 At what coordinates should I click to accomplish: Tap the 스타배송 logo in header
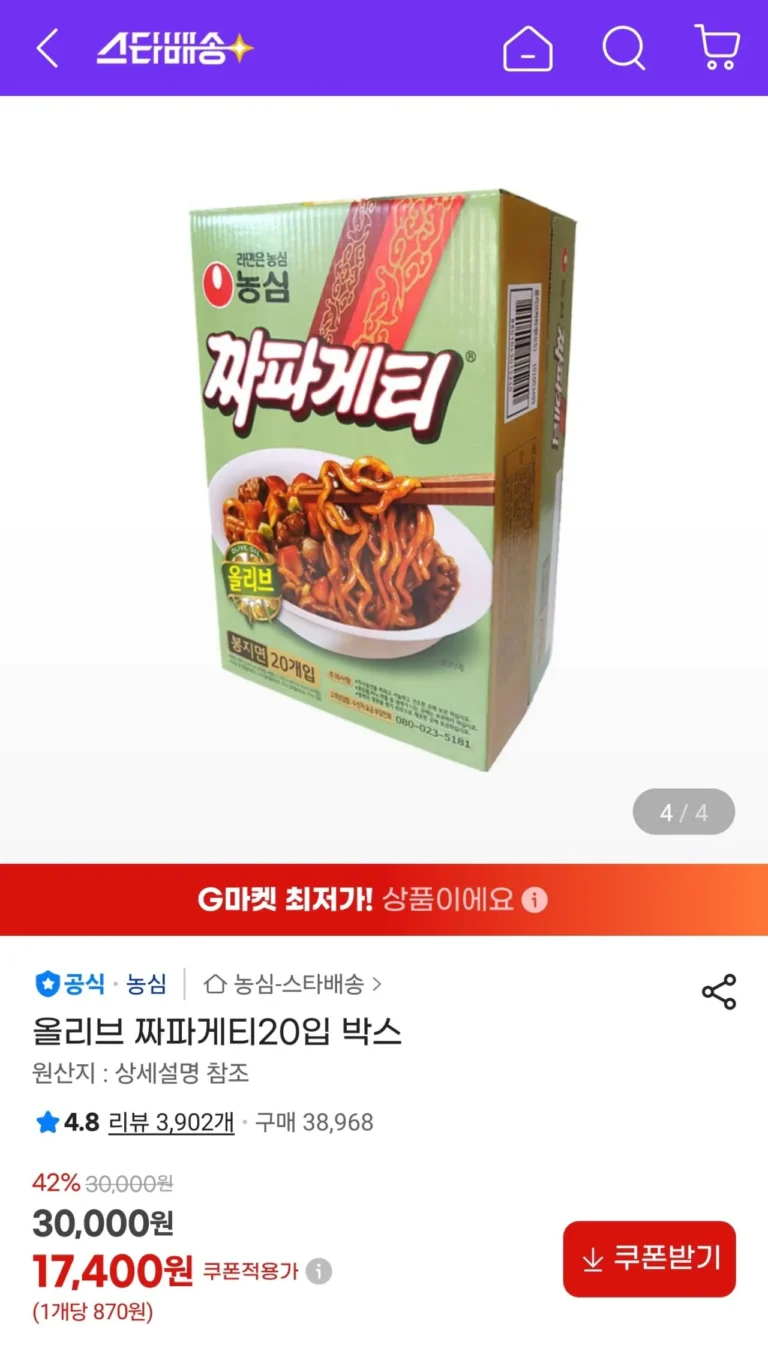[x=175, y=48]
